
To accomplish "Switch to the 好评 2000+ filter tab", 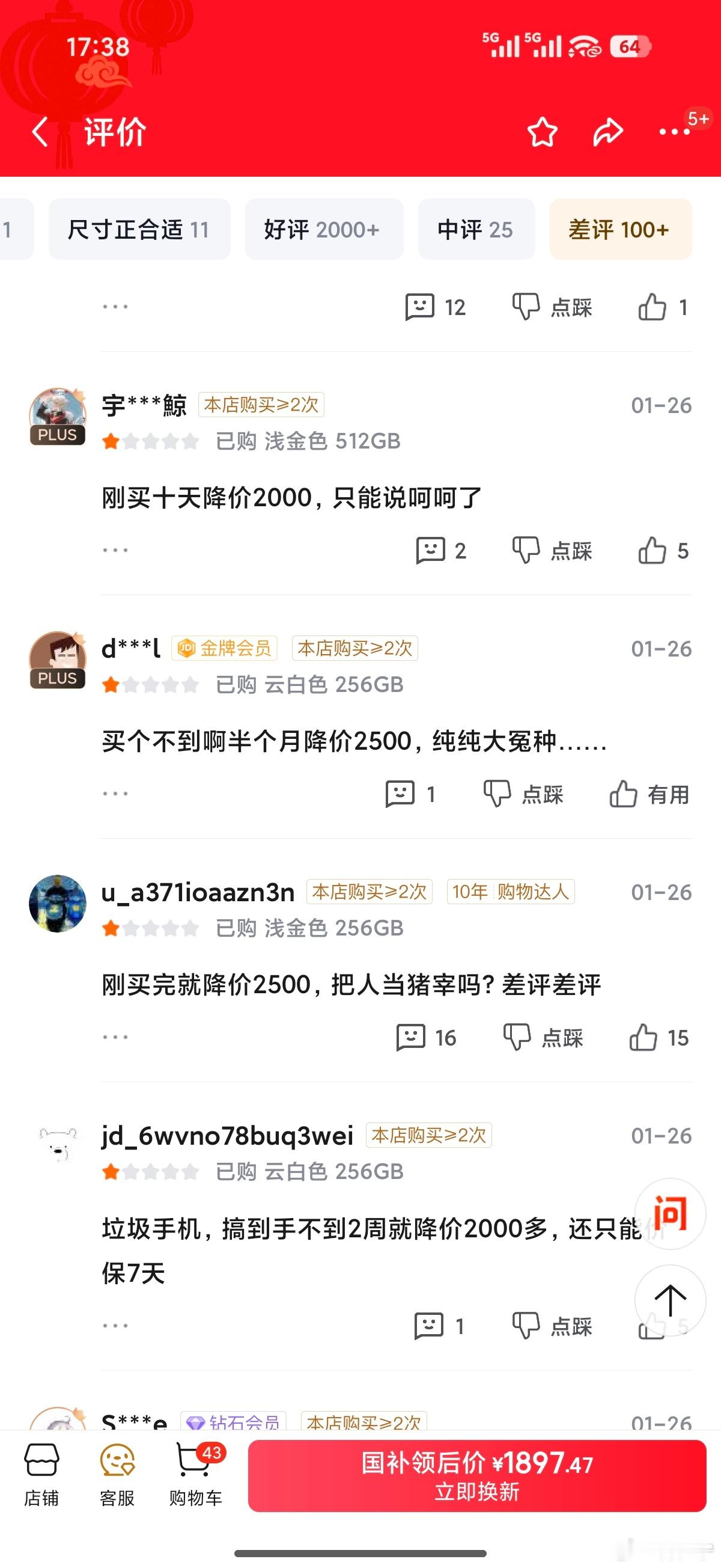I will click(324, 230).
